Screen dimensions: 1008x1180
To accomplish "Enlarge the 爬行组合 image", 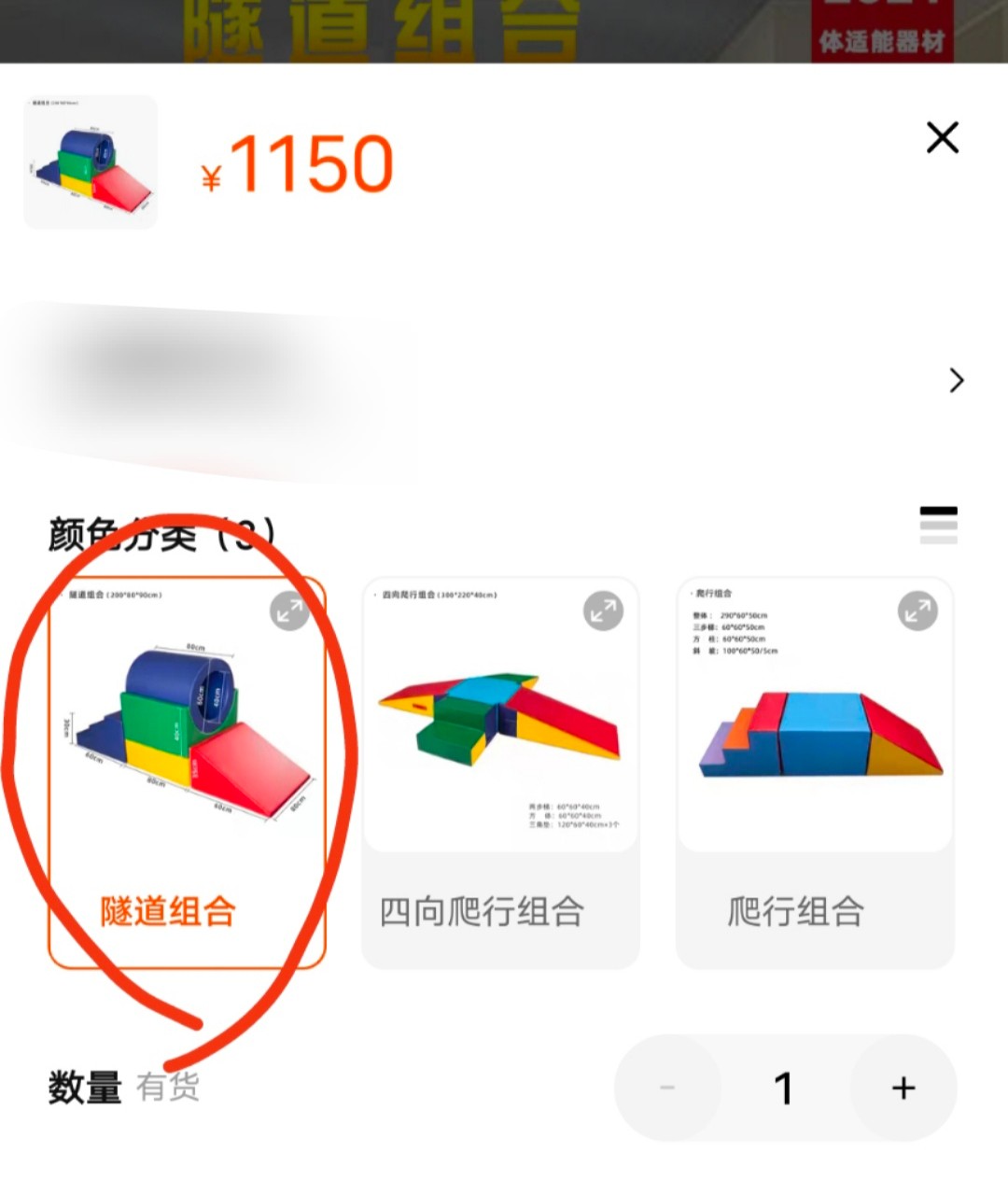I will (x=917, y=611).
